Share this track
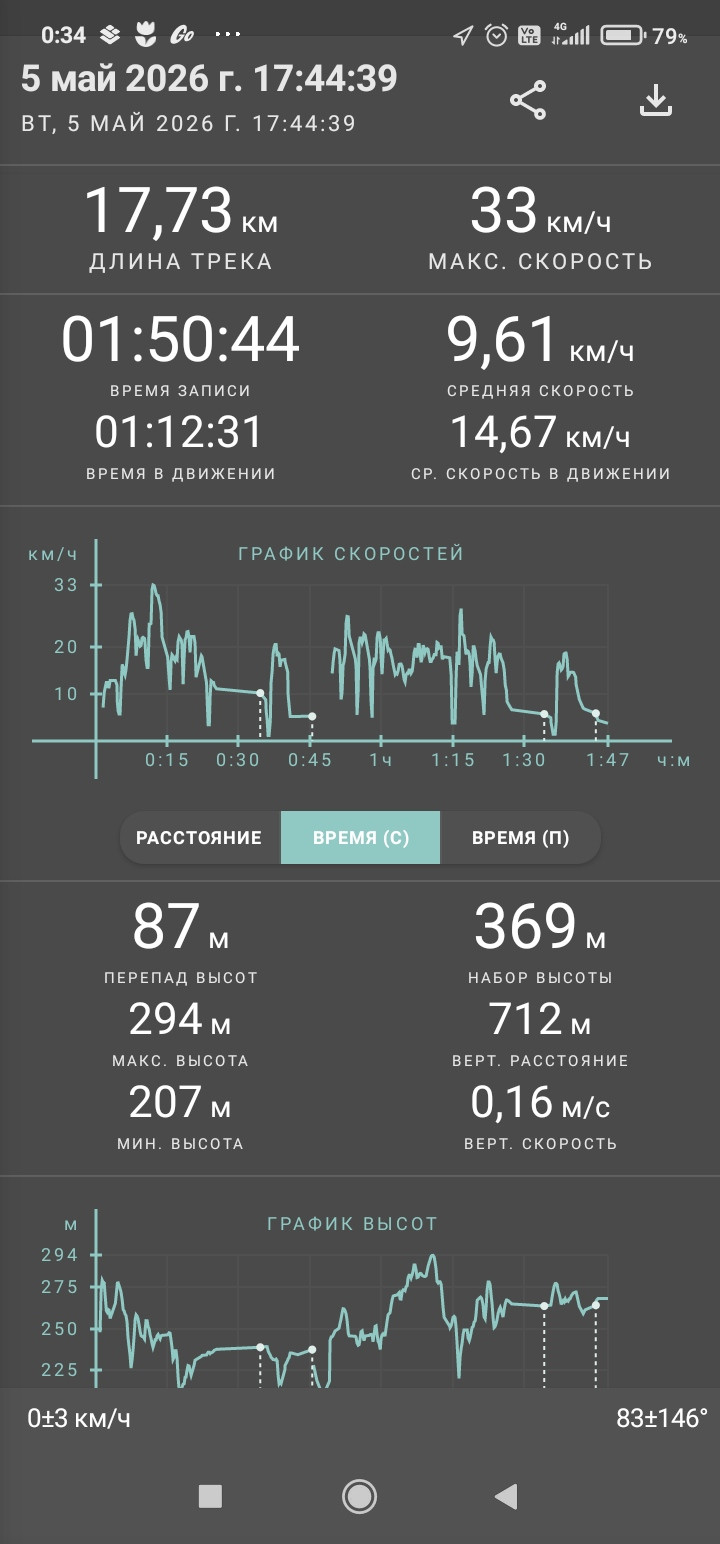720x1544 pixels. point(528,101)
